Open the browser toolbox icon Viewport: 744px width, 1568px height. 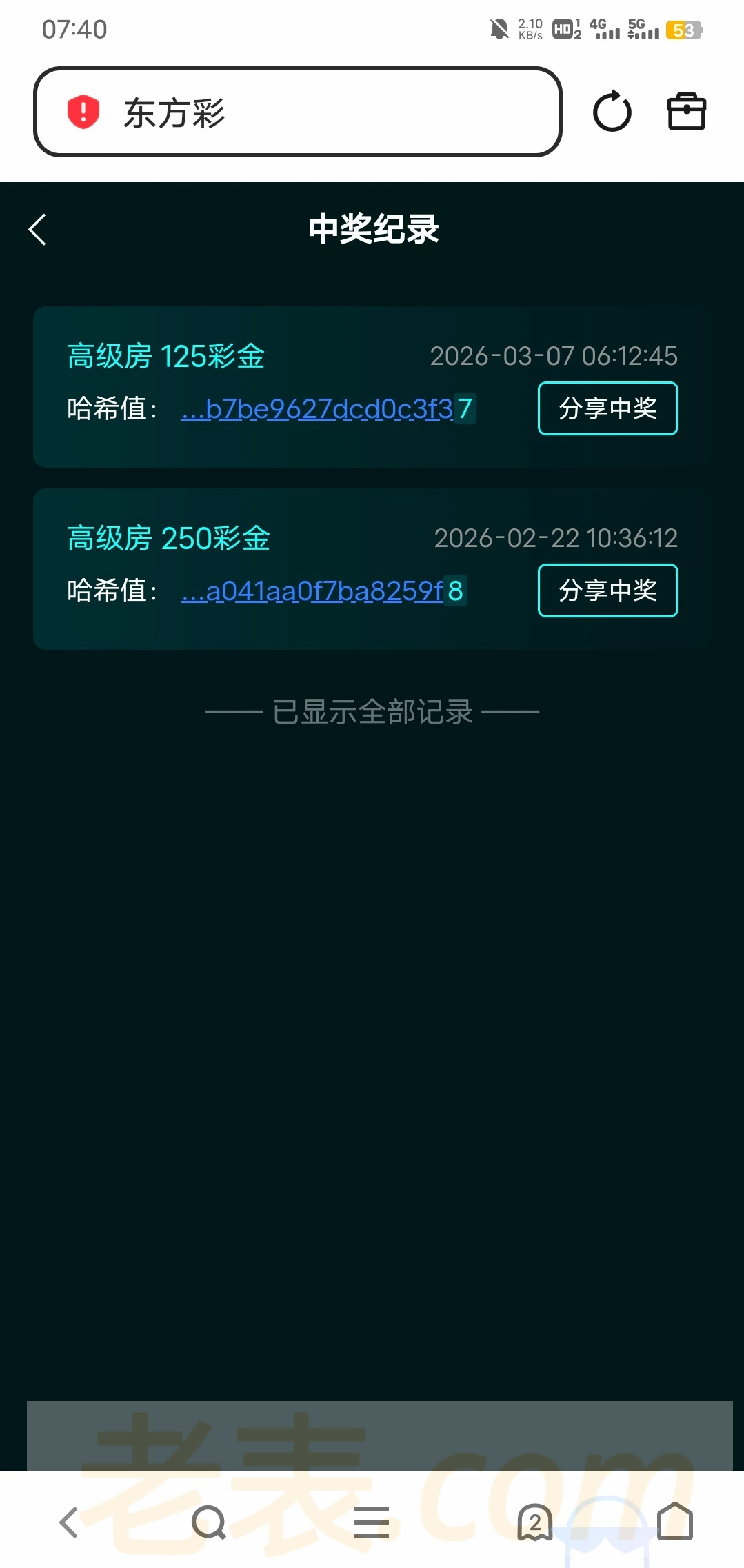point(686,112)
